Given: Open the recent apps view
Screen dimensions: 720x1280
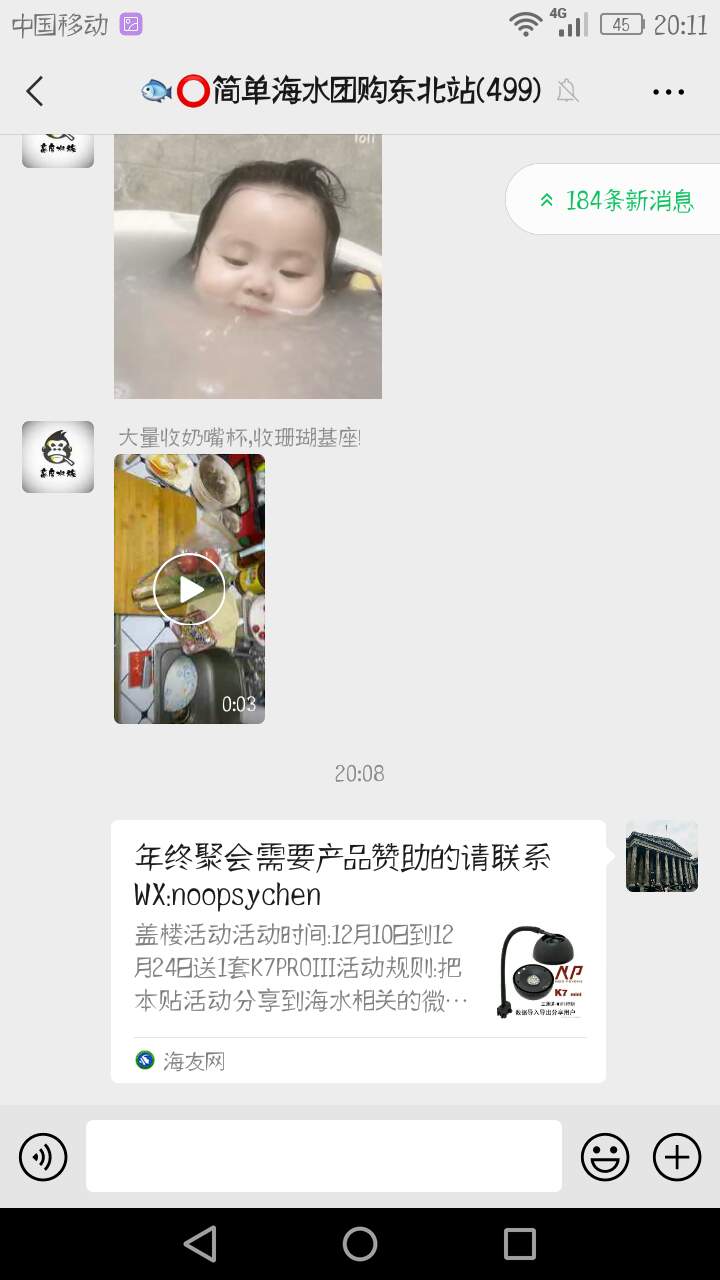Looking at the screenshot, I should click(520, 1244).
